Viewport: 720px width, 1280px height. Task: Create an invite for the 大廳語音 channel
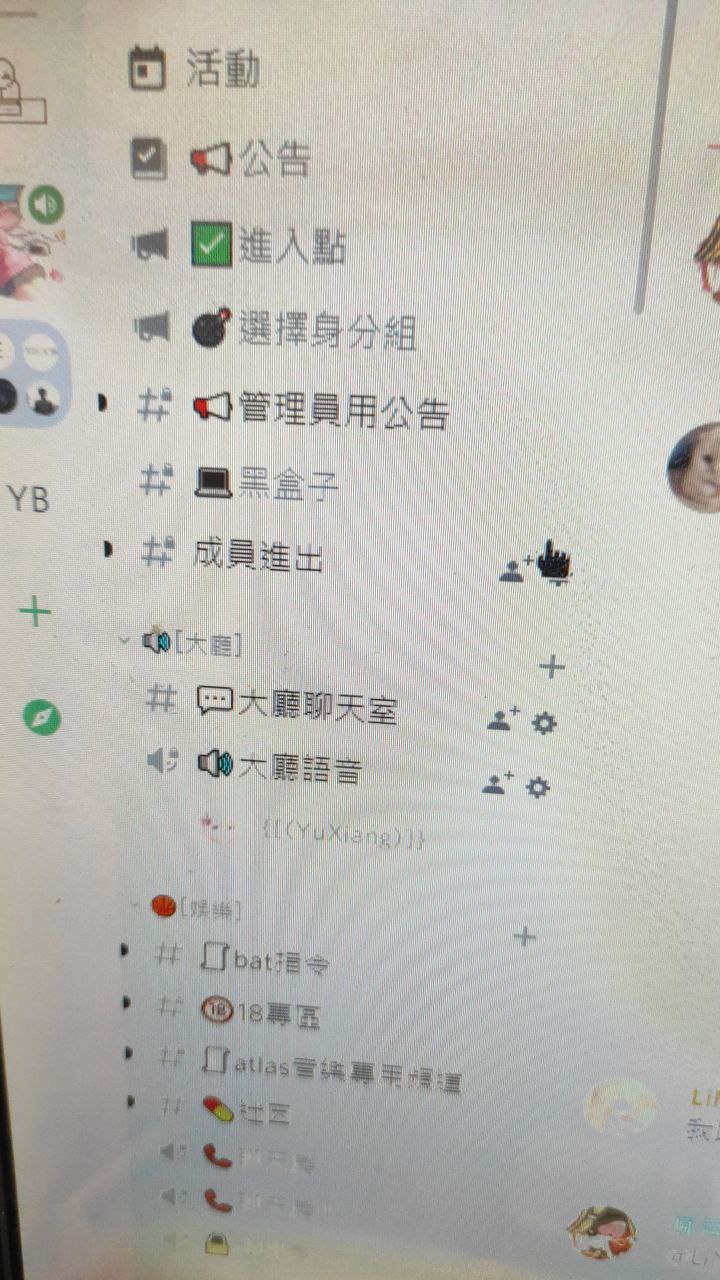[x=497, y=784]
